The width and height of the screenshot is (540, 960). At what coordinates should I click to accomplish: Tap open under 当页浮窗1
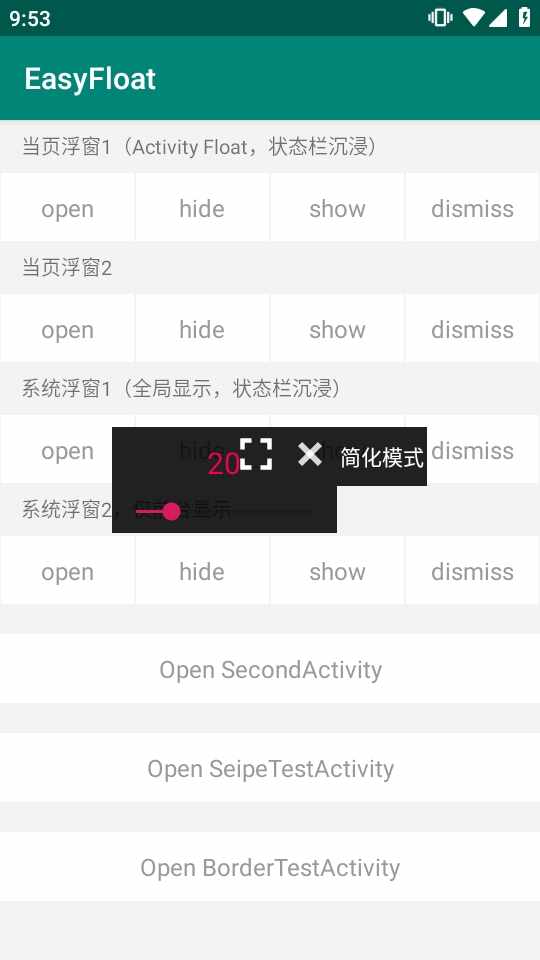(67, 208)
